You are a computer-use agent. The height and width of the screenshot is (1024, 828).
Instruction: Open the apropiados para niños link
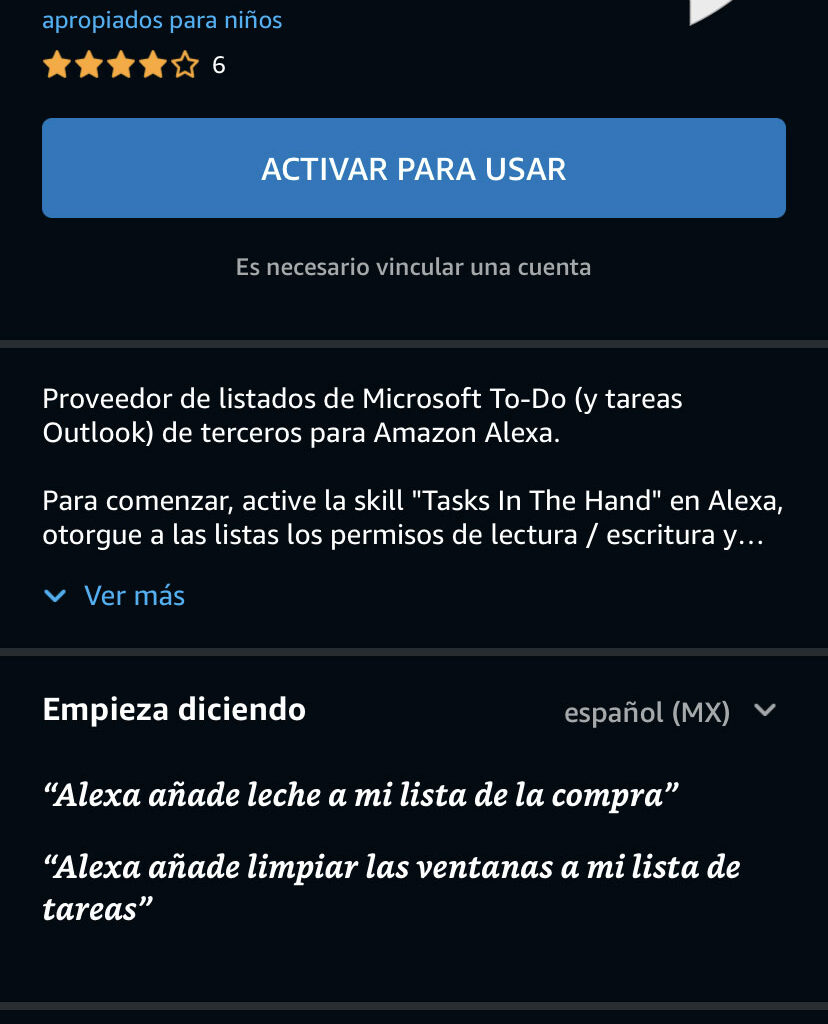click(162, 20)
